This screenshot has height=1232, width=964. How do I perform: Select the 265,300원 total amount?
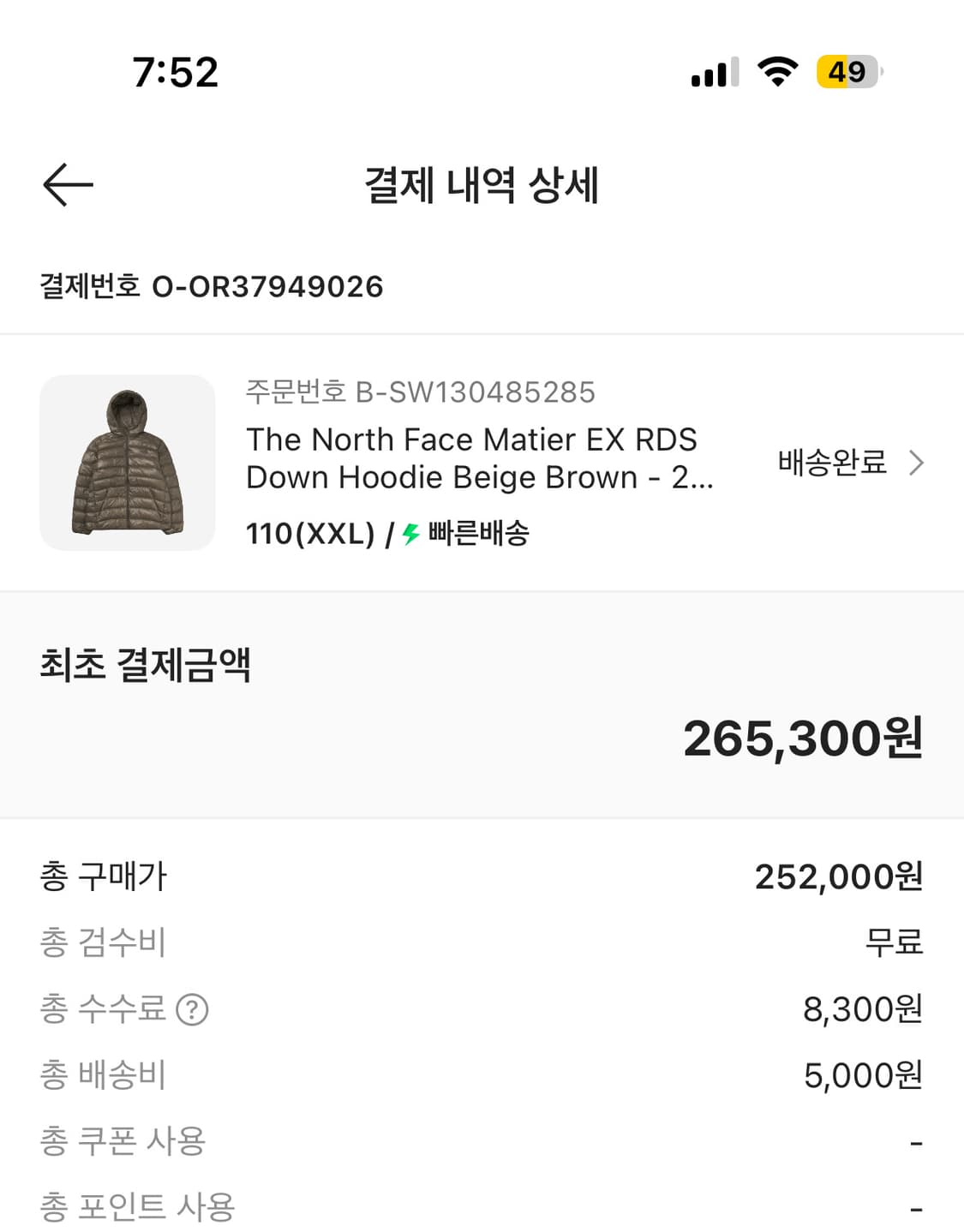tap(801, 739)
